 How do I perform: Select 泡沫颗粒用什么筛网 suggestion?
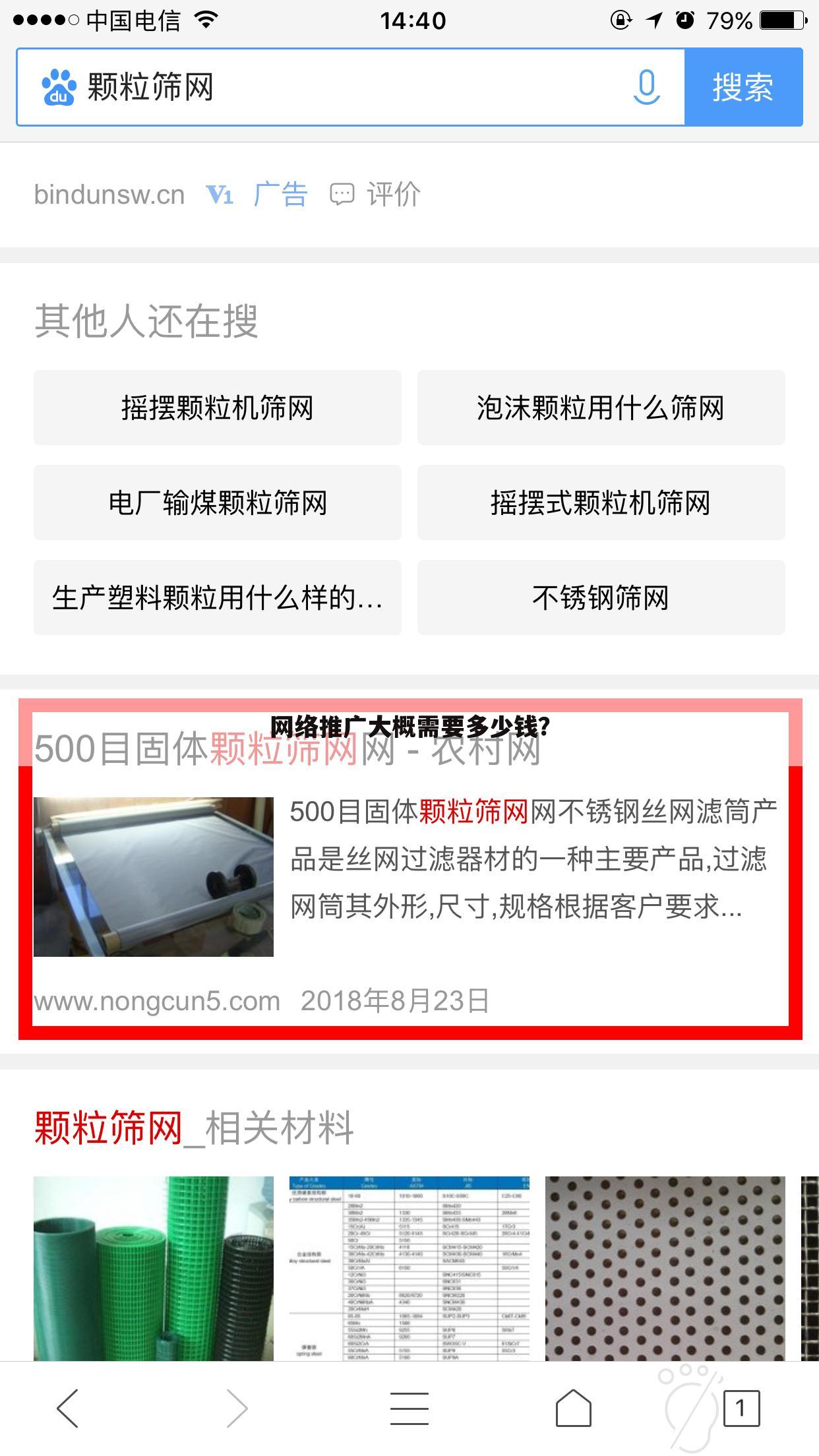coord(601,408)
